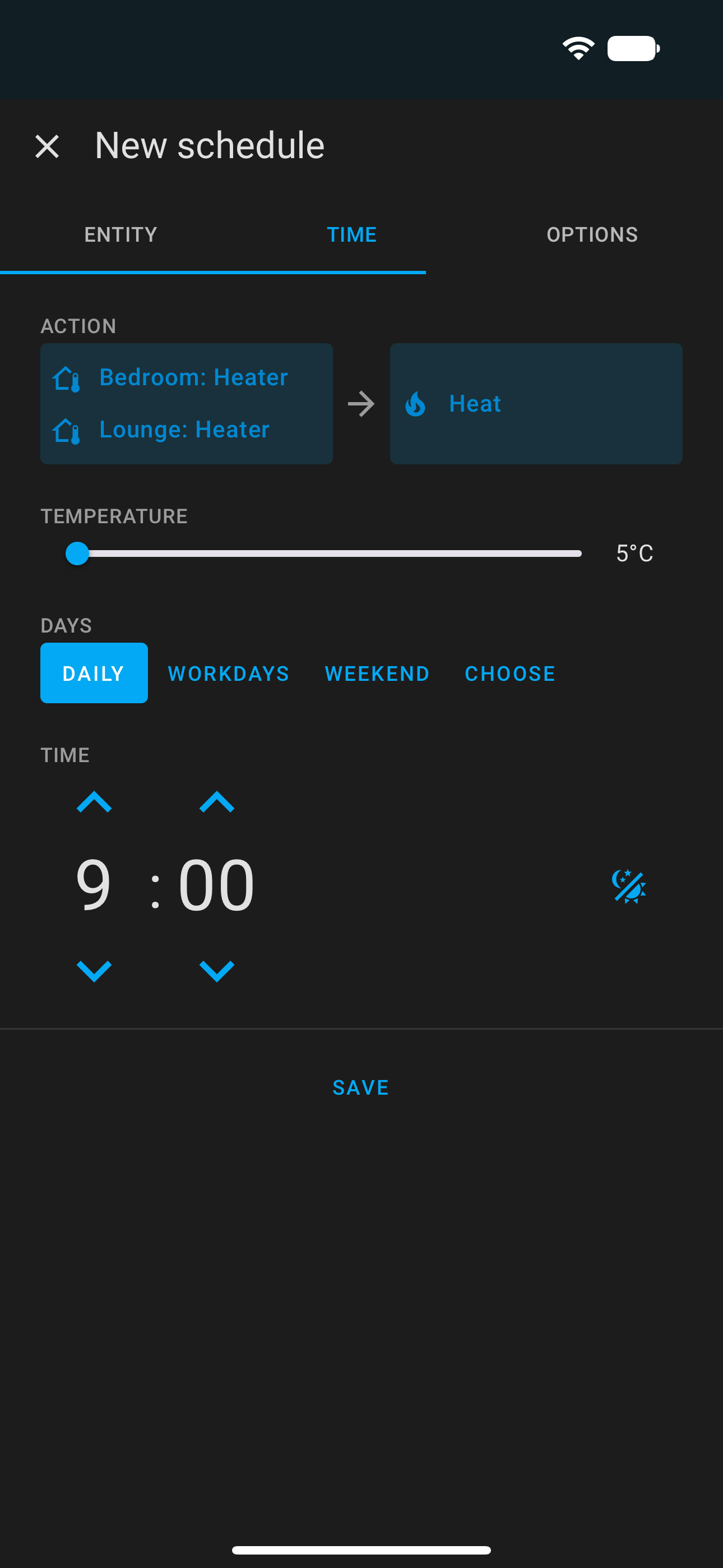The height and width of the screenshot is (1568, 723).
Task: Decrease the hour with the down arrow
Action: tap(94, 970)
